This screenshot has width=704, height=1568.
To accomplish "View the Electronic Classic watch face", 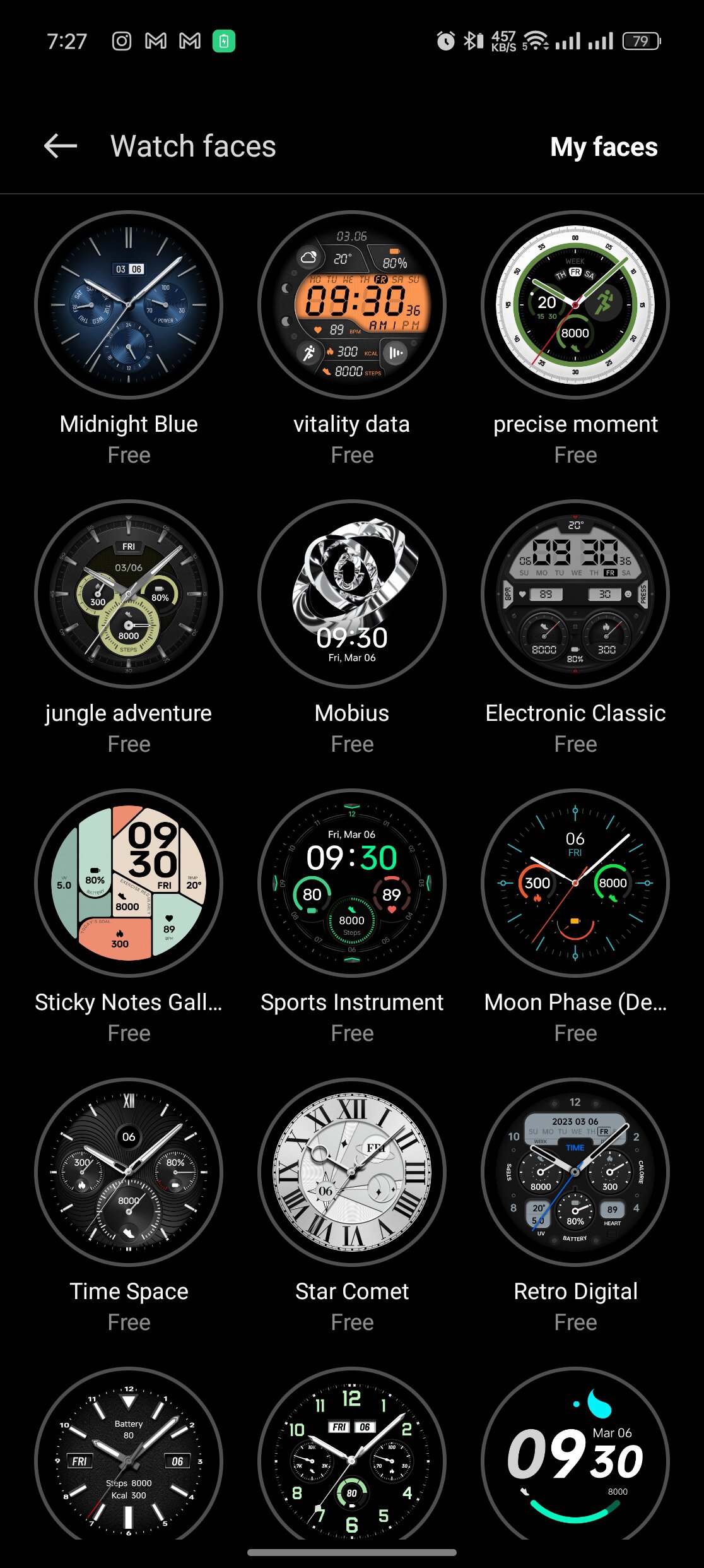I will click(x=575, y=594).
